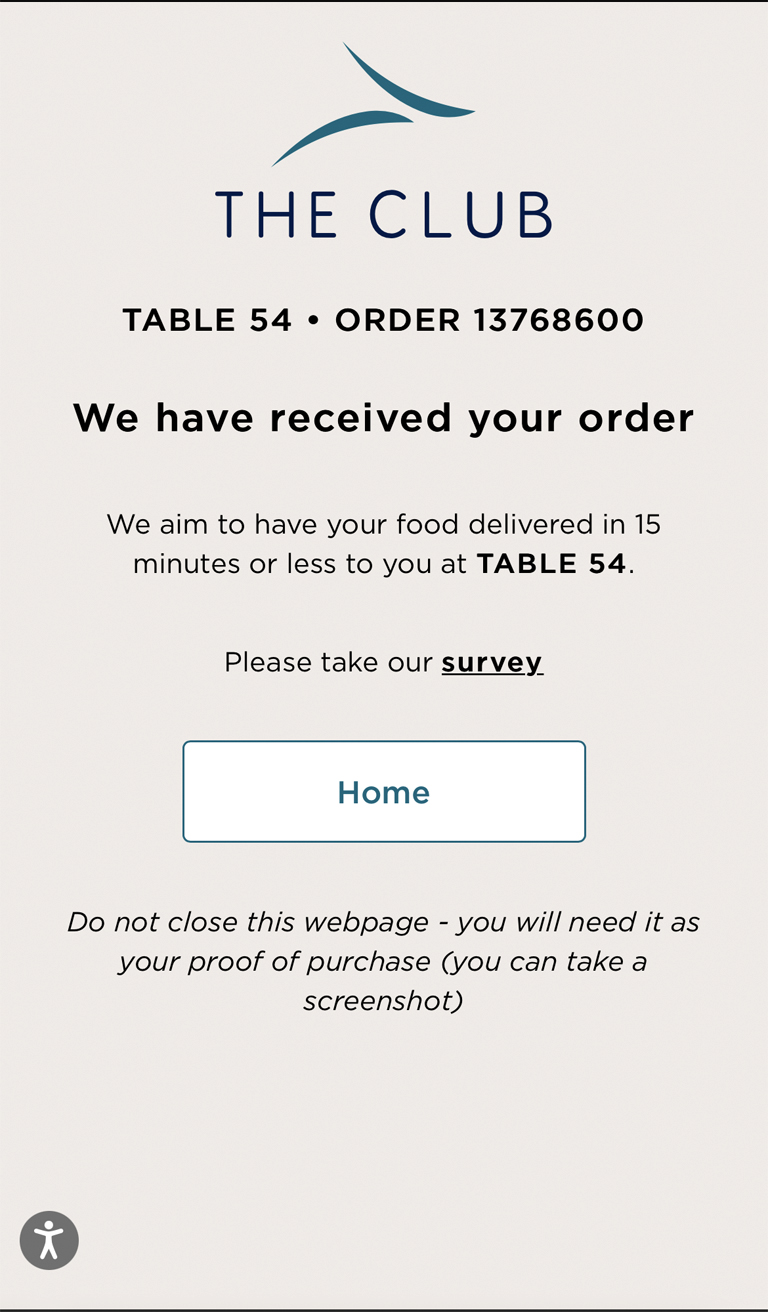Tap the Home button
The image size is (768, 1312).
click(384, 792)
